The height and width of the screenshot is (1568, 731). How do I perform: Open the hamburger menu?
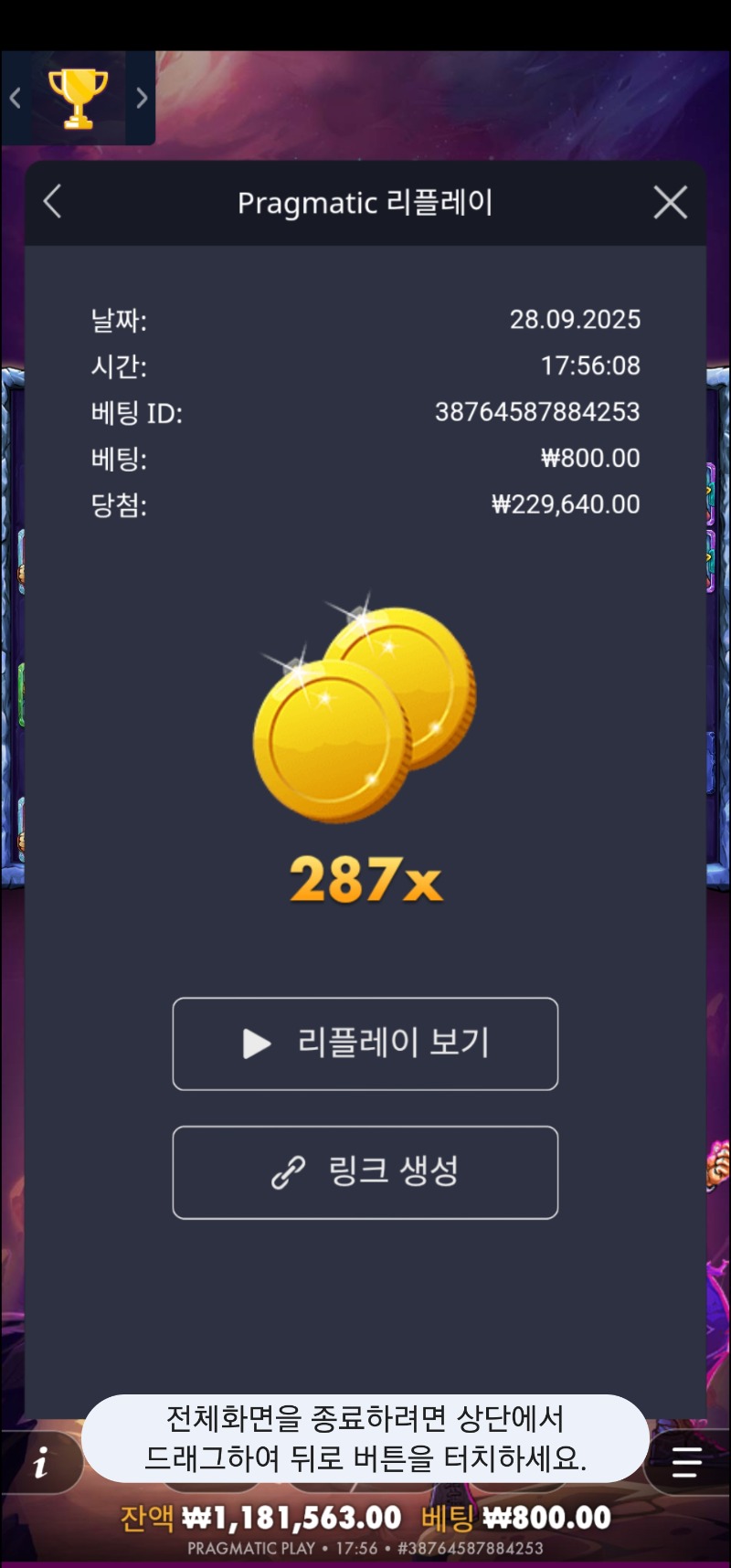pyautogui.click(x=686, y=1462)
